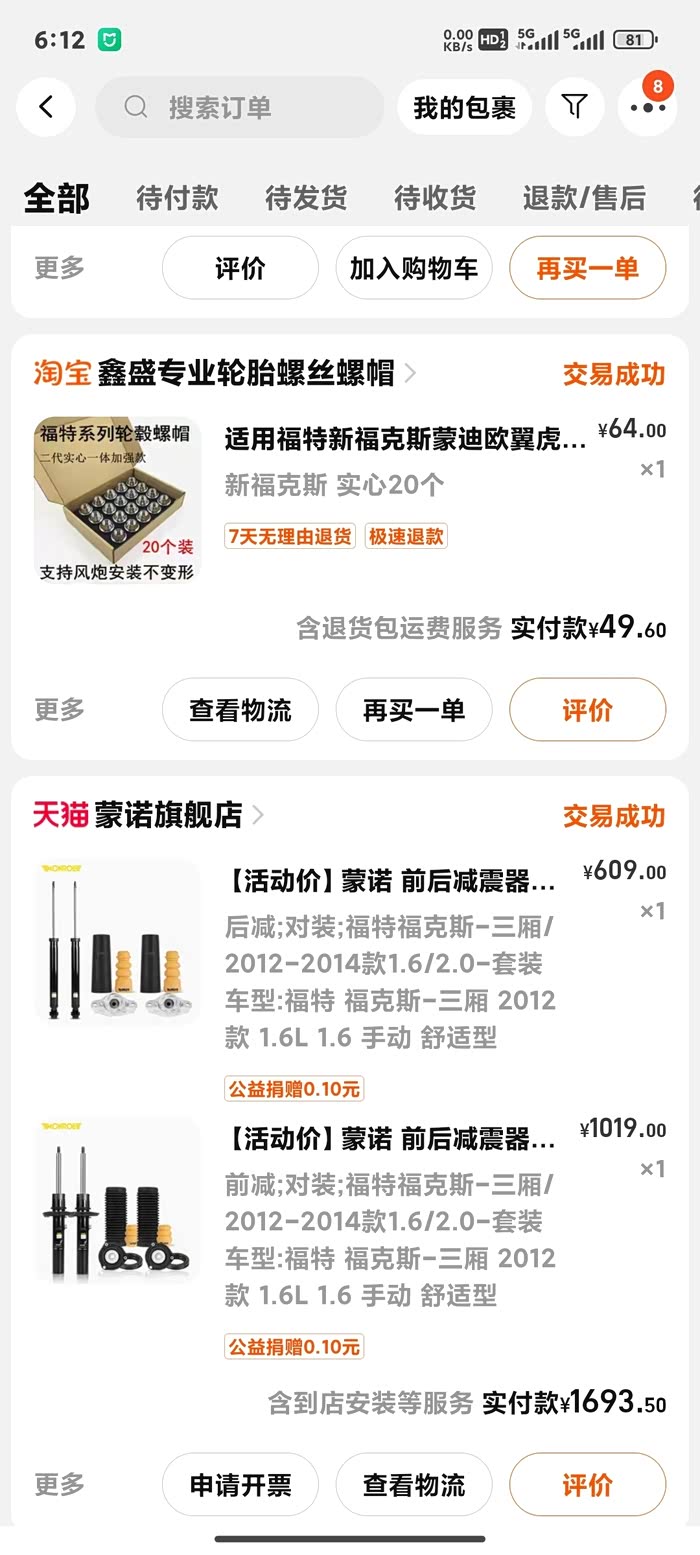
Task: Tap 更多 under the 蒙诺旗舰店 order
Action: tap(60, 1485)
